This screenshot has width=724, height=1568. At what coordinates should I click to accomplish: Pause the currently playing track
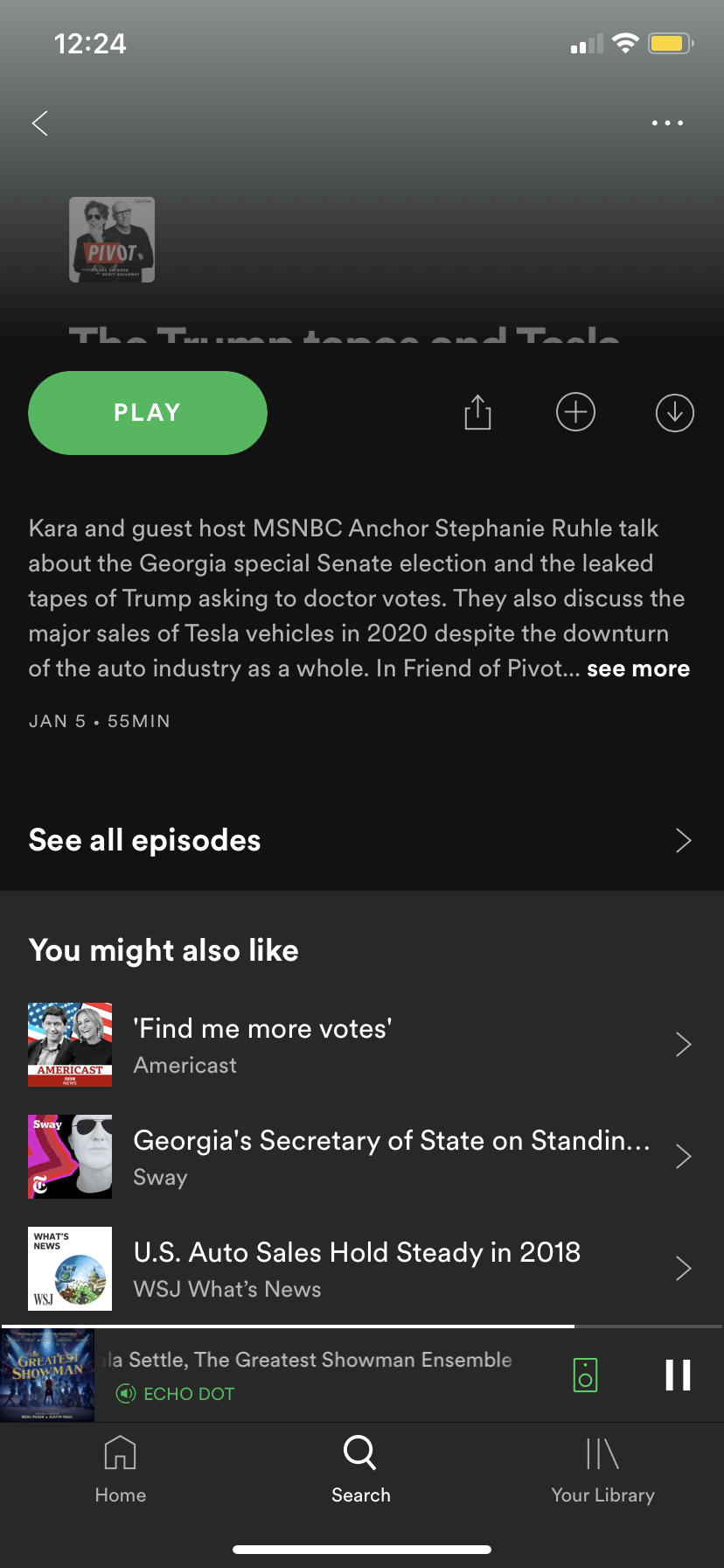click(678, 1375)
